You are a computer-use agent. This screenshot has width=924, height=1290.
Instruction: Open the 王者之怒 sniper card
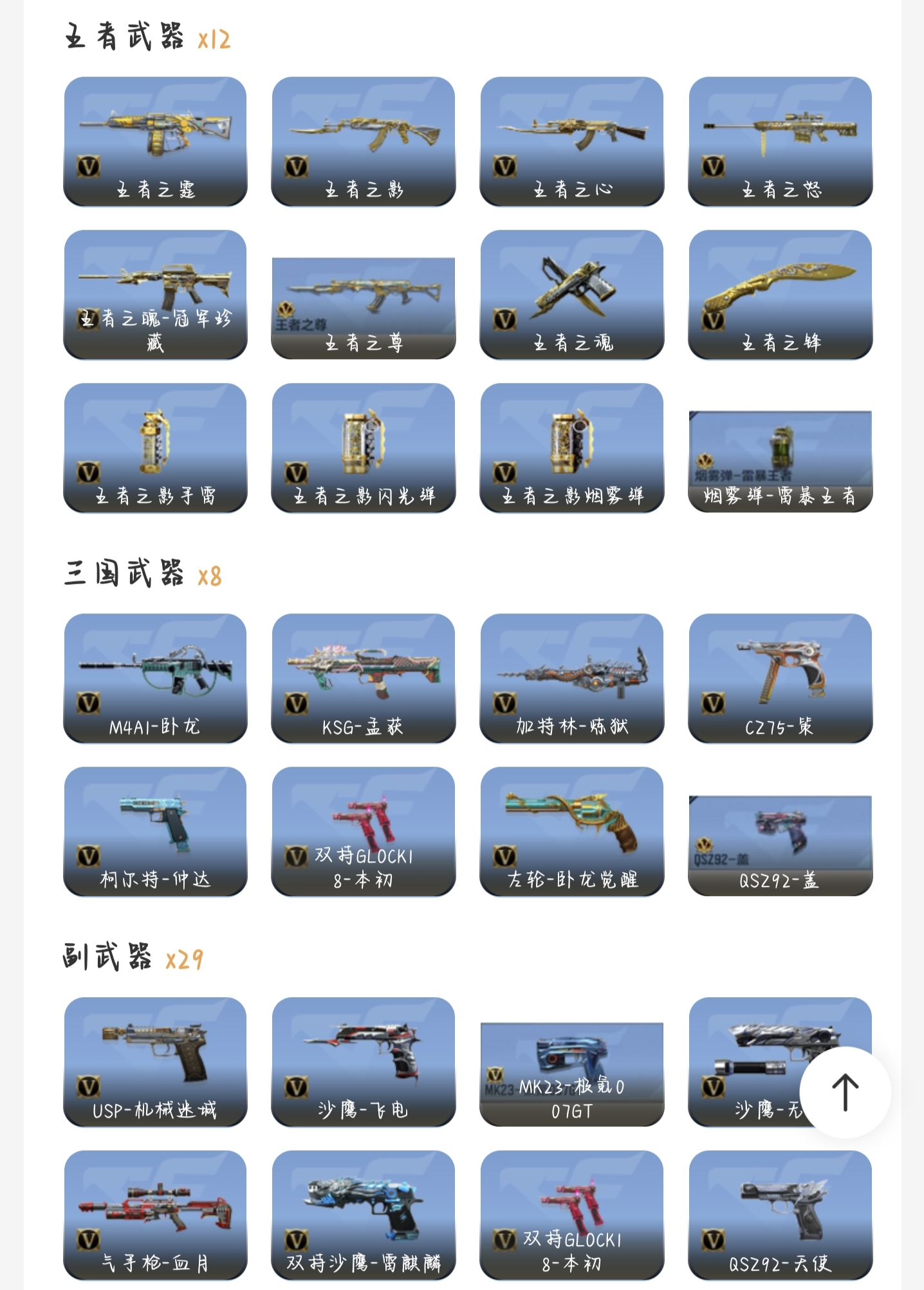[781, 142]
